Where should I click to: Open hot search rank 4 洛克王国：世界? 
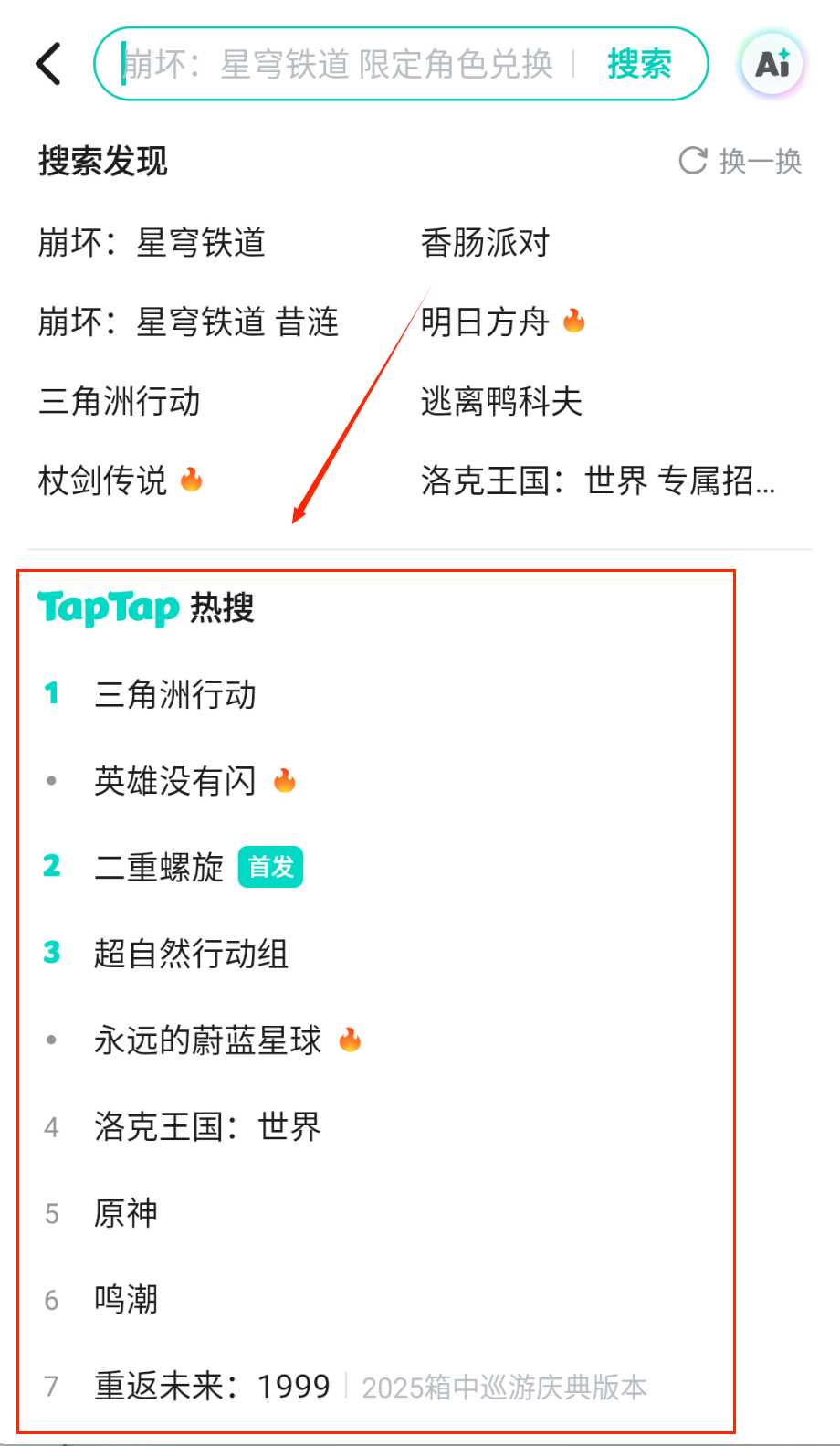point(207,1127)
